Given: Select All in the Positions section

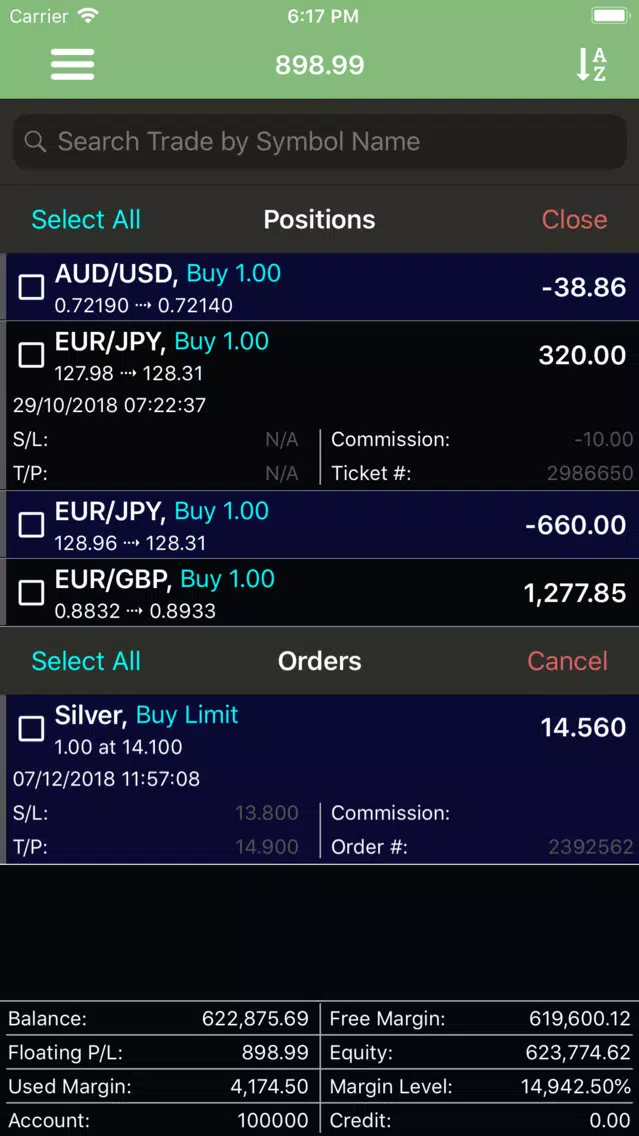Looking at the screenshot, I should (x=86, y=220).
